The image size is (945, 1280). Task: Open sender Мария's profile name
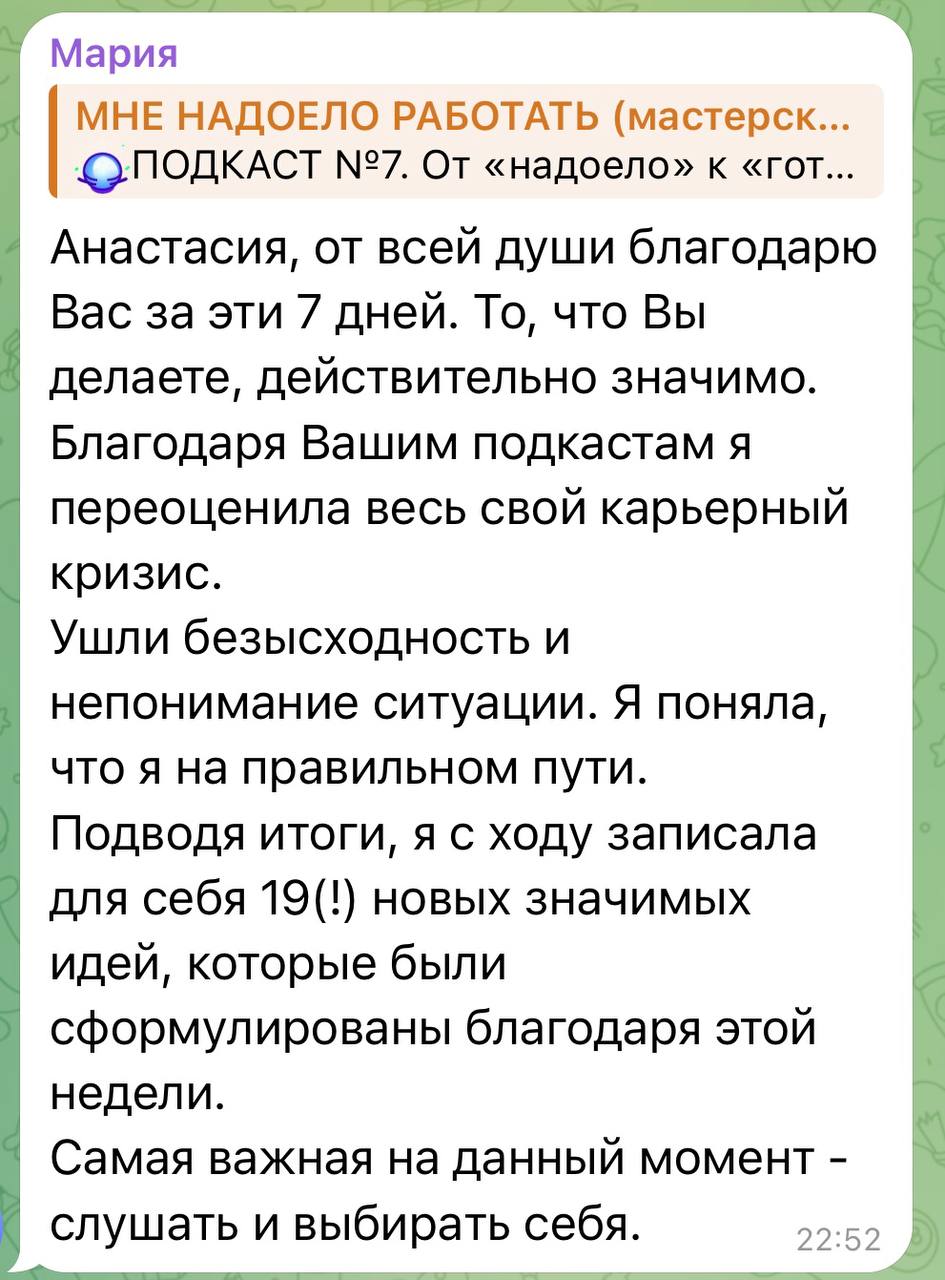point(114,53)
